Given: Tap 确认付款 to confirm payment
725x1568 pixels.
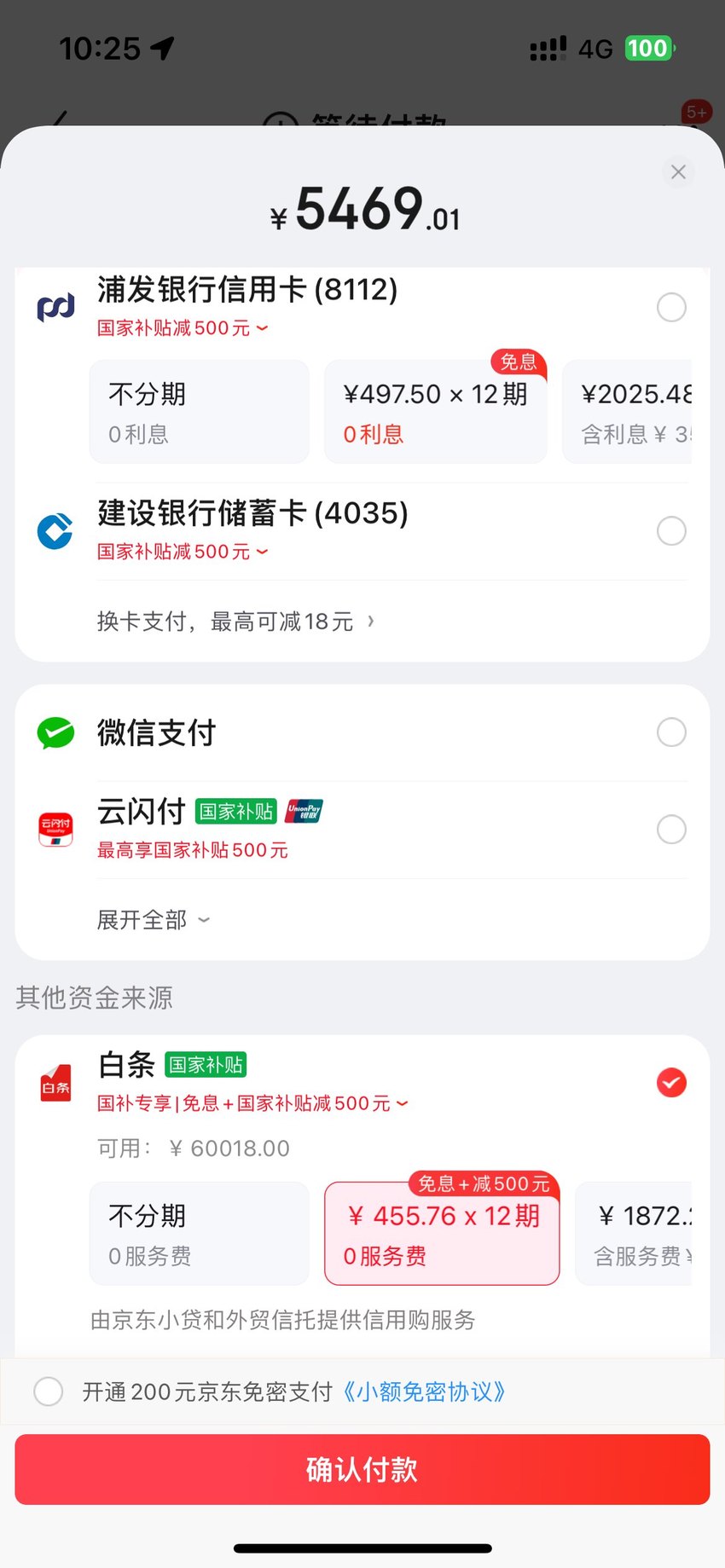Looking at the screenshot, I should pyautogui.click(x=362, y=1469).
